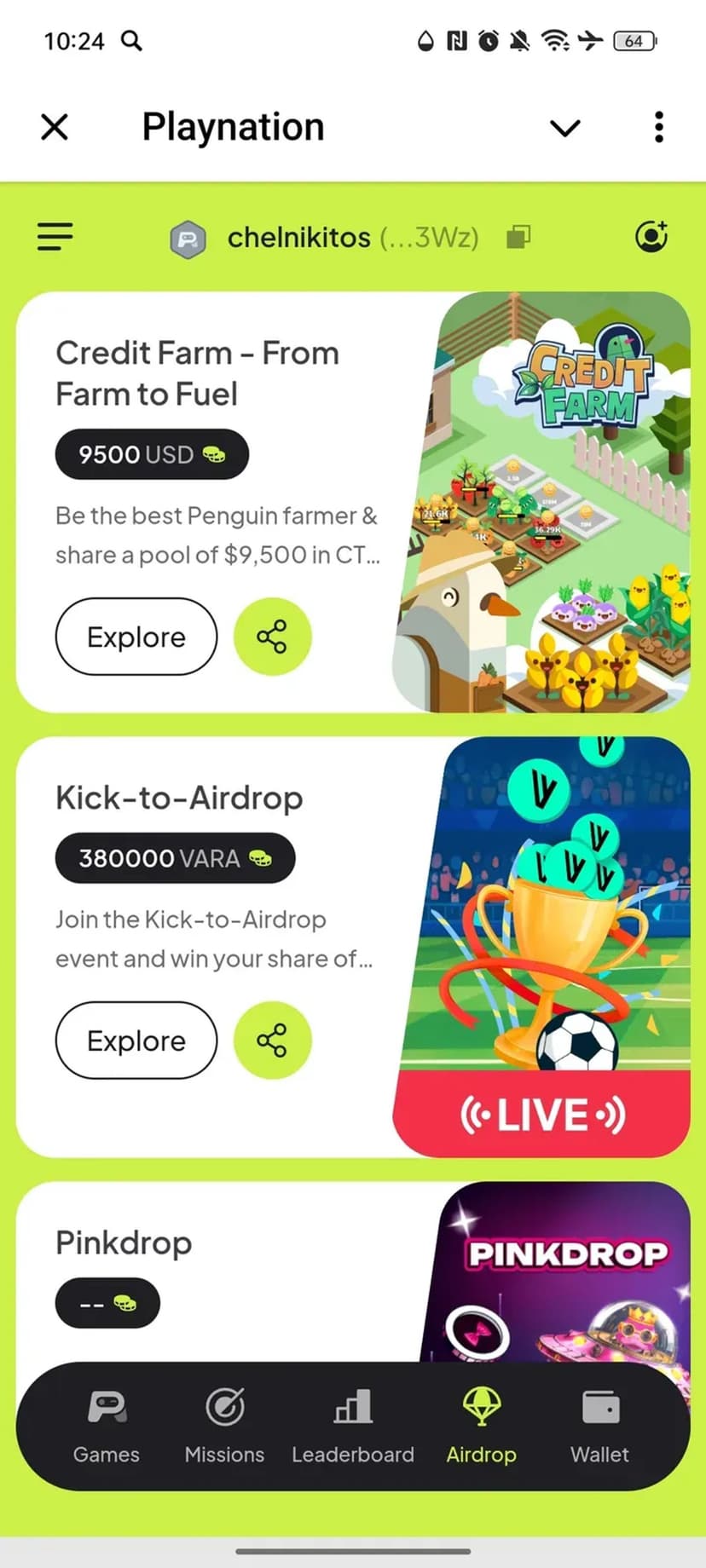
Task: Open the Leaderboard tab
Action: pos(353,1426)
